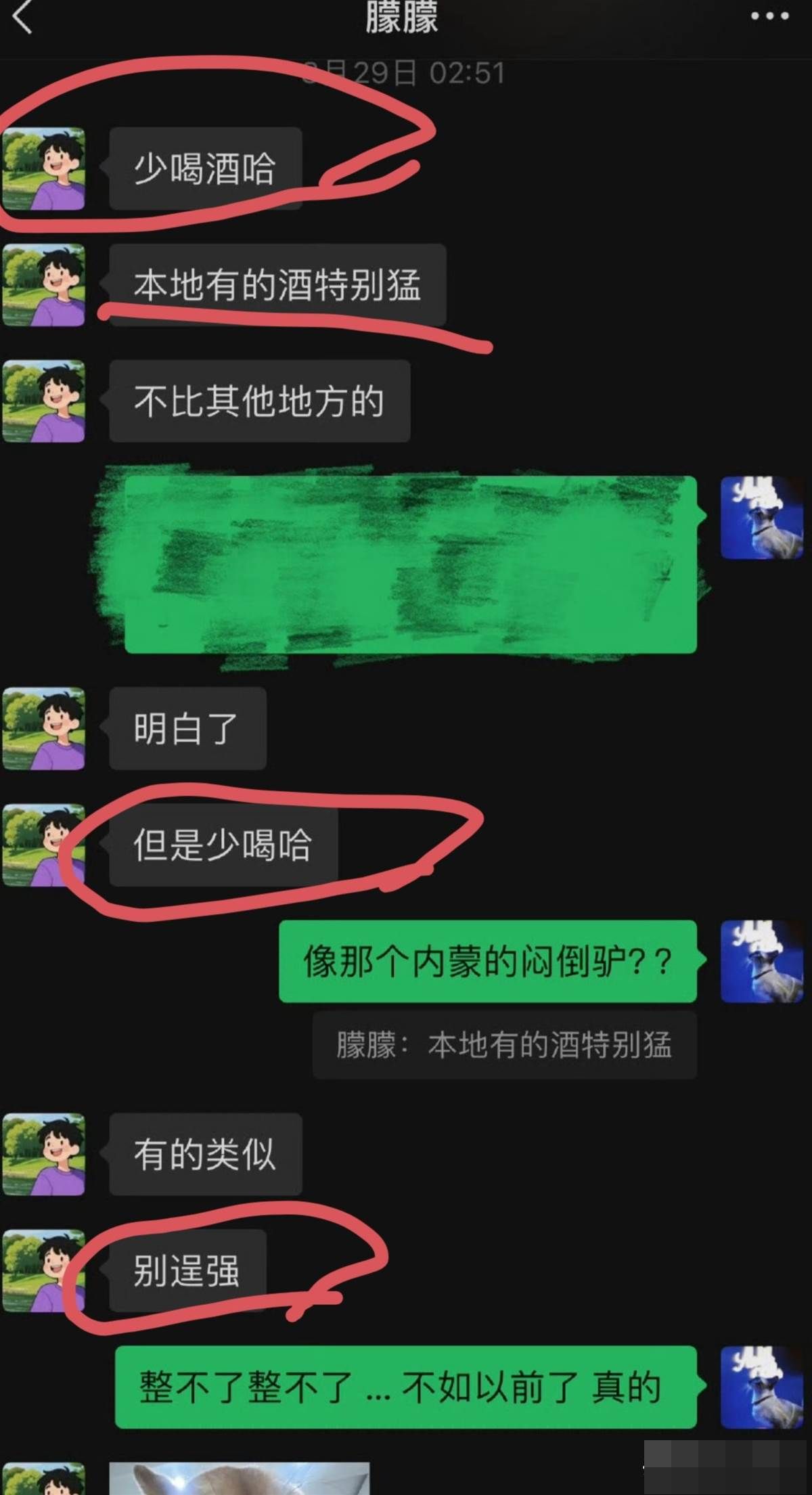Go back from the 朦朦 chat
The height and width of the screenshot is (1495, 812).
(x=23, y=16)
